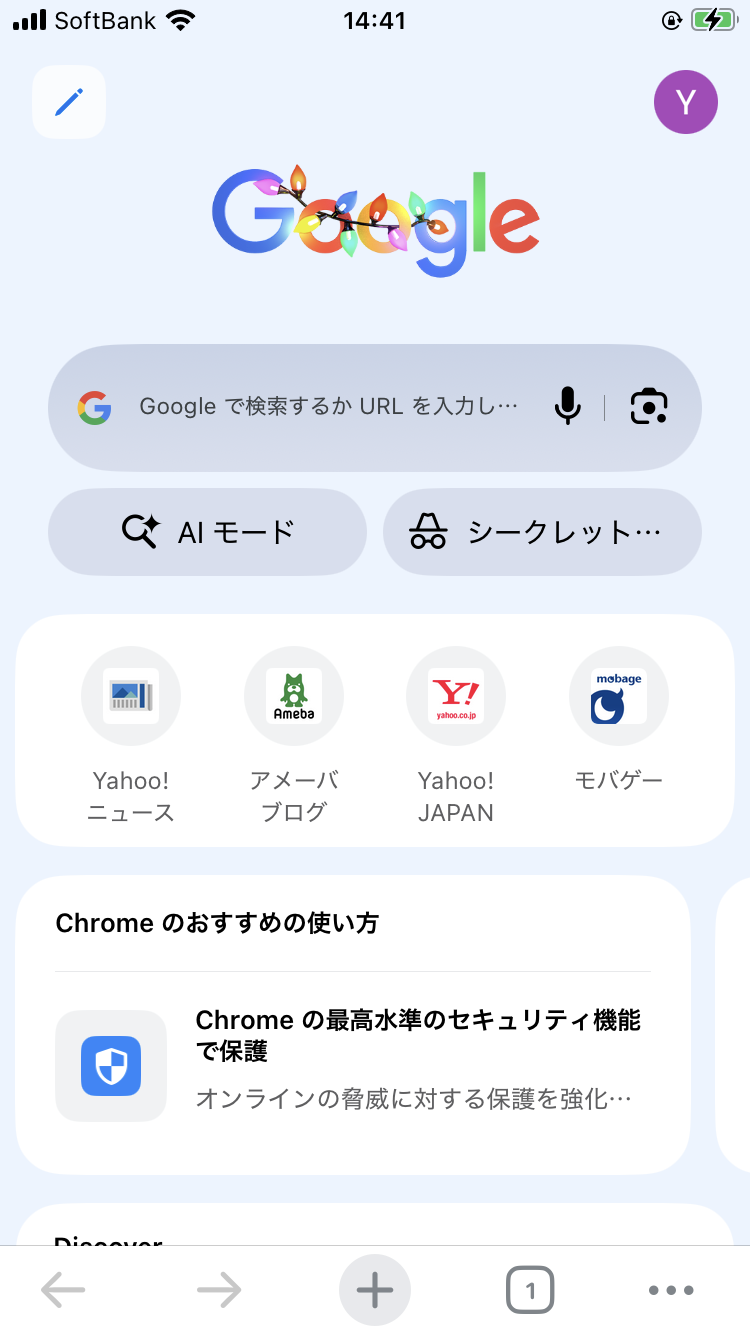The width and height of the screenshot is (750, 1334).
Task: Start voice search with the microphone icon
Action: pos(567,407)
